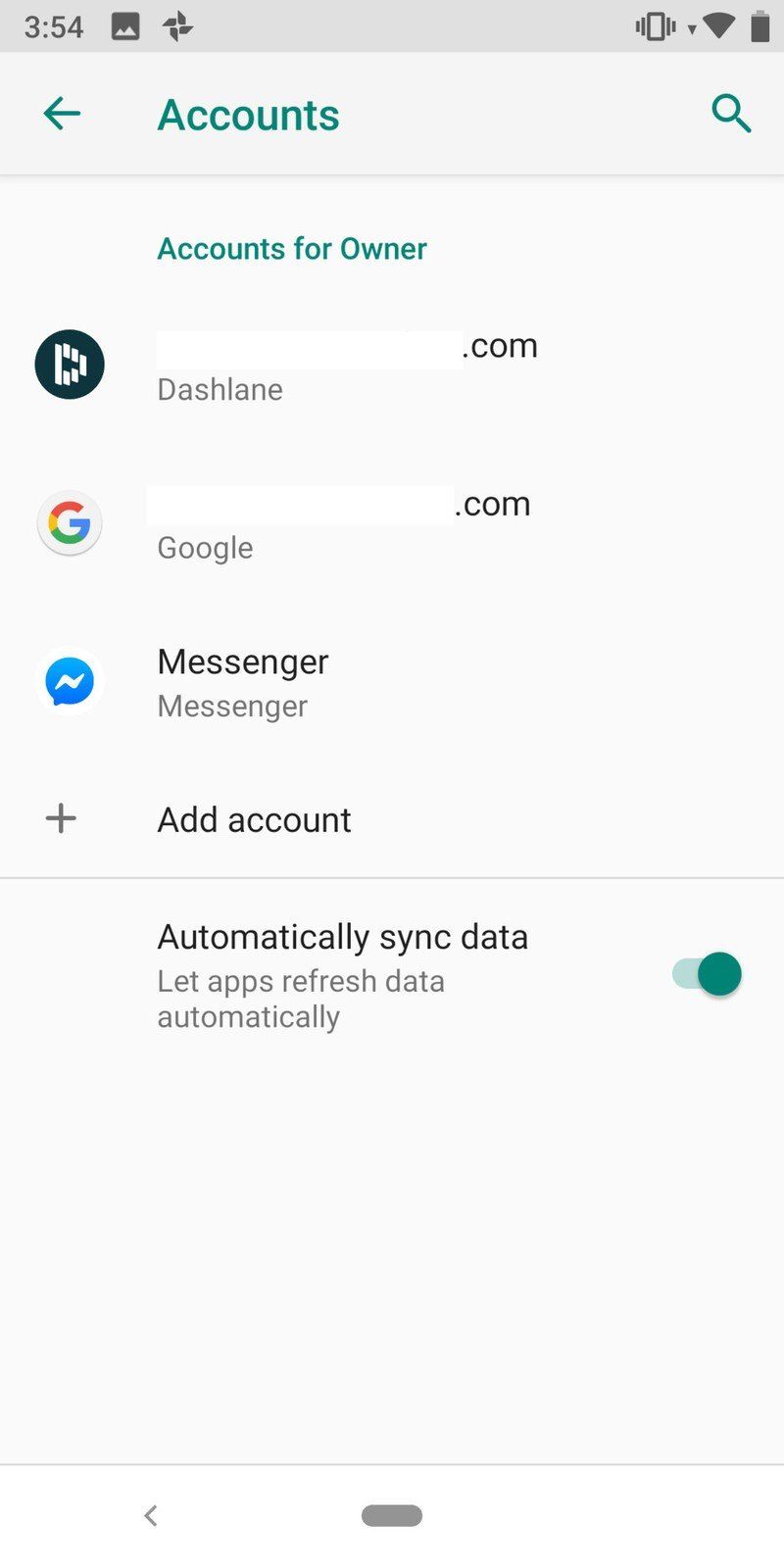Select the Accounts for Owner heading
The width and height of the screenshot is (784, 1568).
pos(291,248)
